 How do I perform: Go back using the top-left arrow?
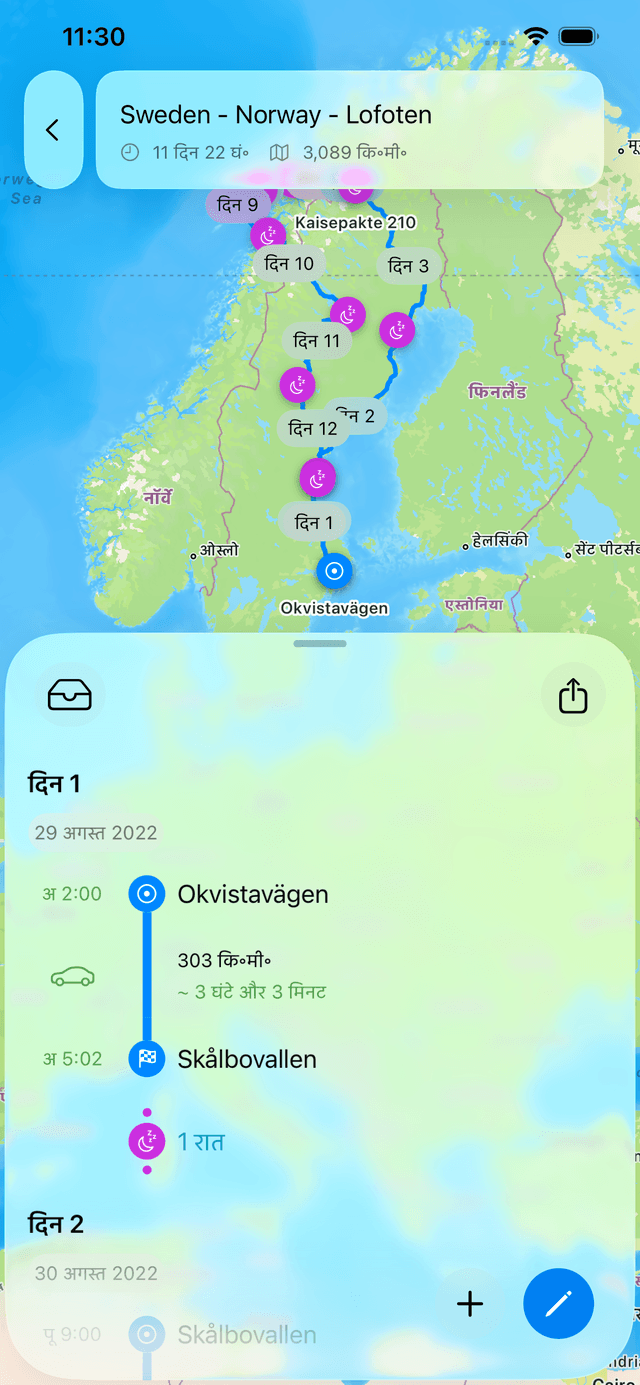[53, 130]
